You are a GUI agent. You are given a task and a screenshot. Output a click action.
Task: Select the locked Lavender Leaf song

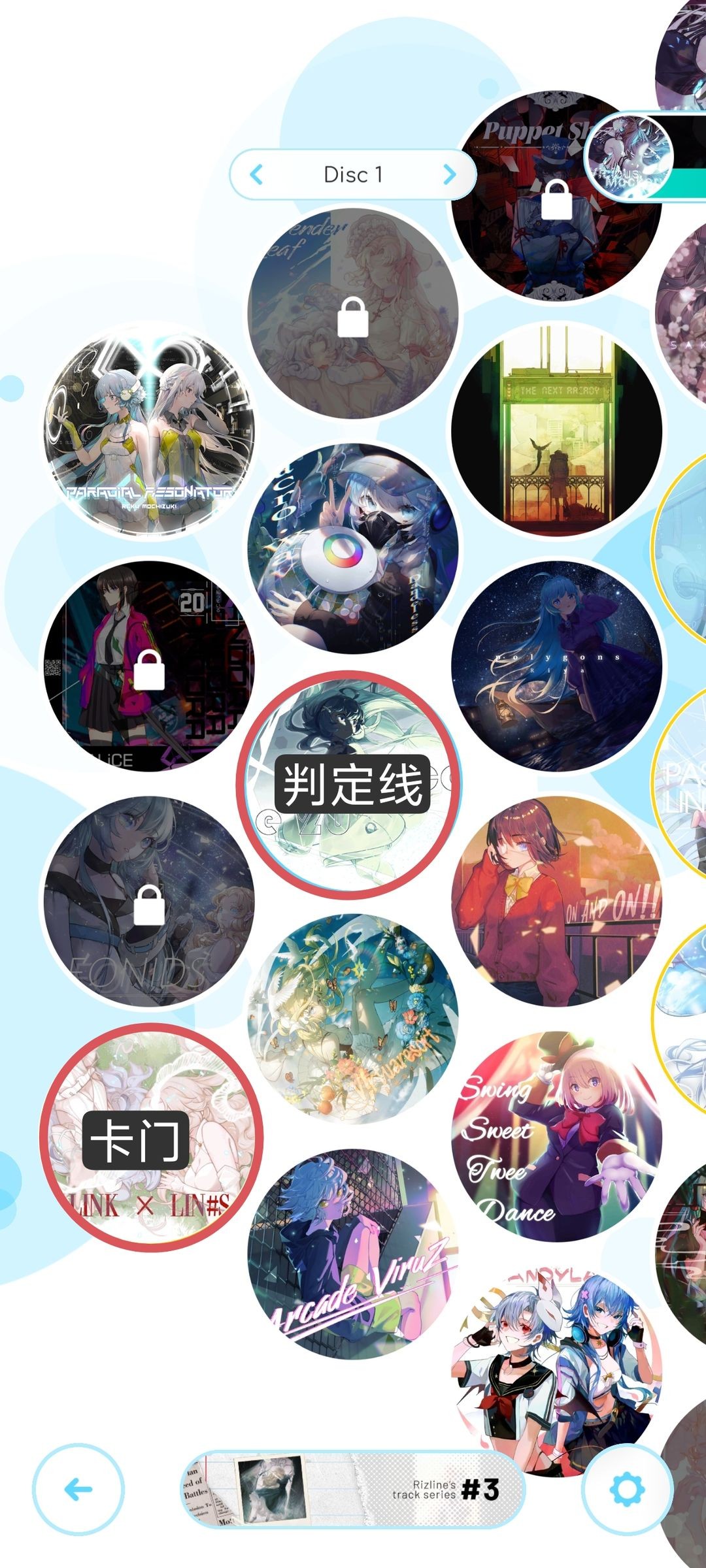click(353, 314)
